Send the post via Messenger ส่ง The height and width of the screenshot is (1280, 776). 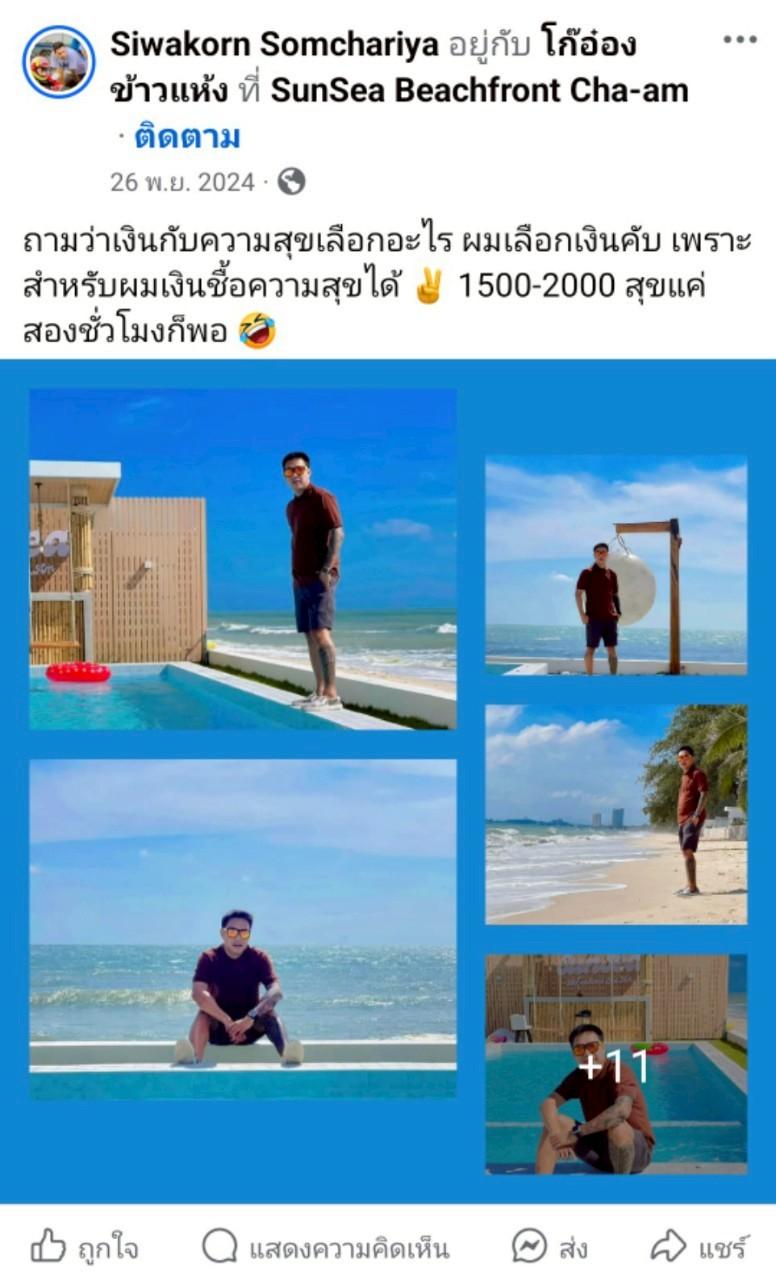point(549,1247)
